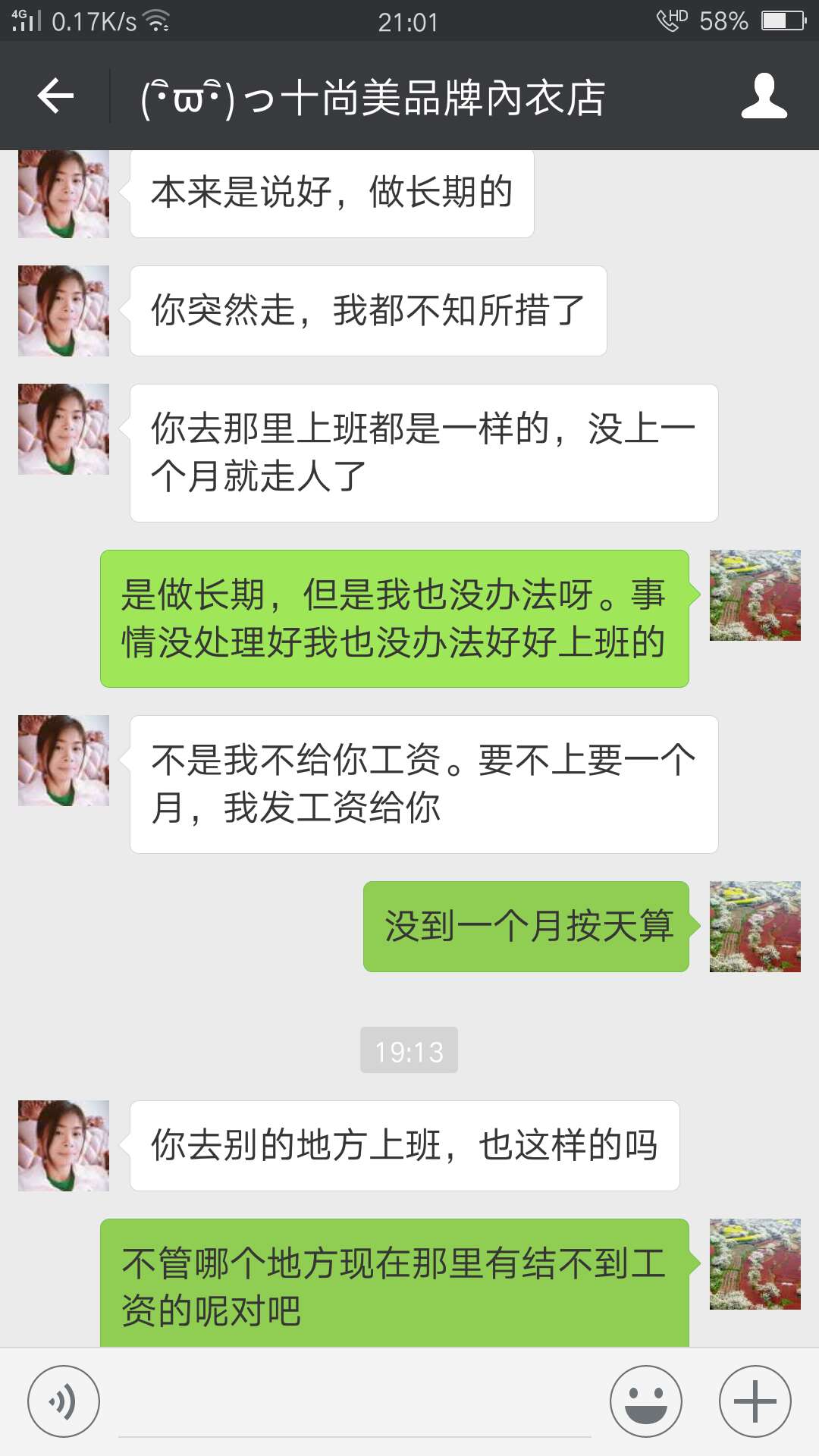Switch to voice message input
This screenshot has width=819, height=1456.
point(64,1401)
